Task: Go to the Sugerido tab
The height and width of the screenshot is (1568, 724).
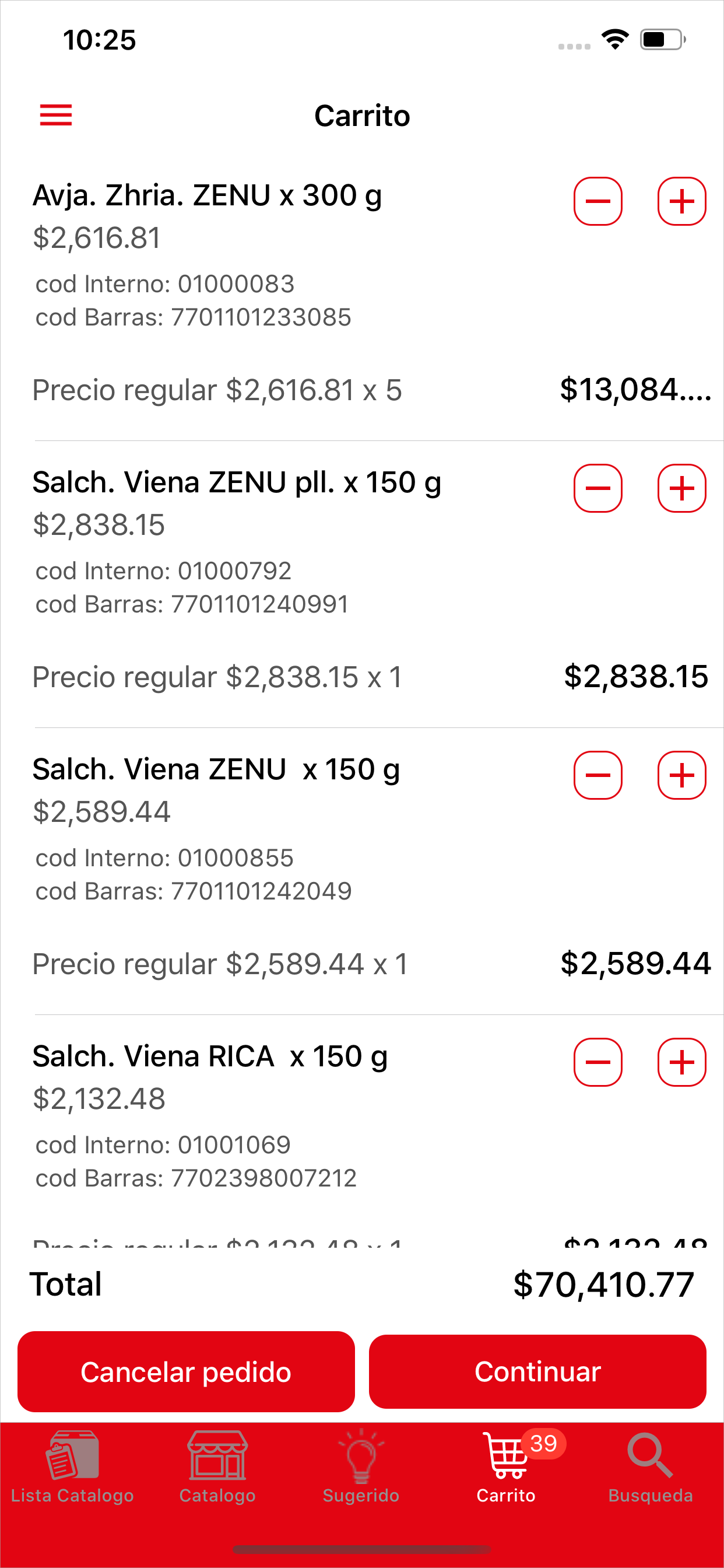Action: (361, 1467)
